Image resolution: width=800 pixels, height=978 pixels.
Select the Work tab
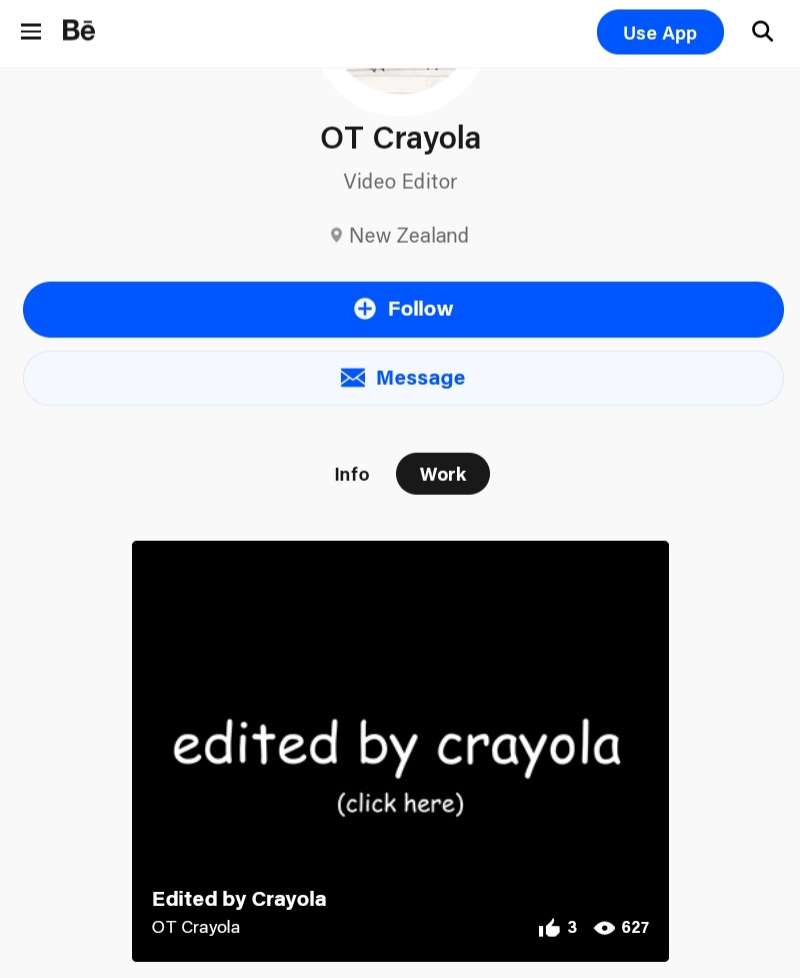[443, 474]
